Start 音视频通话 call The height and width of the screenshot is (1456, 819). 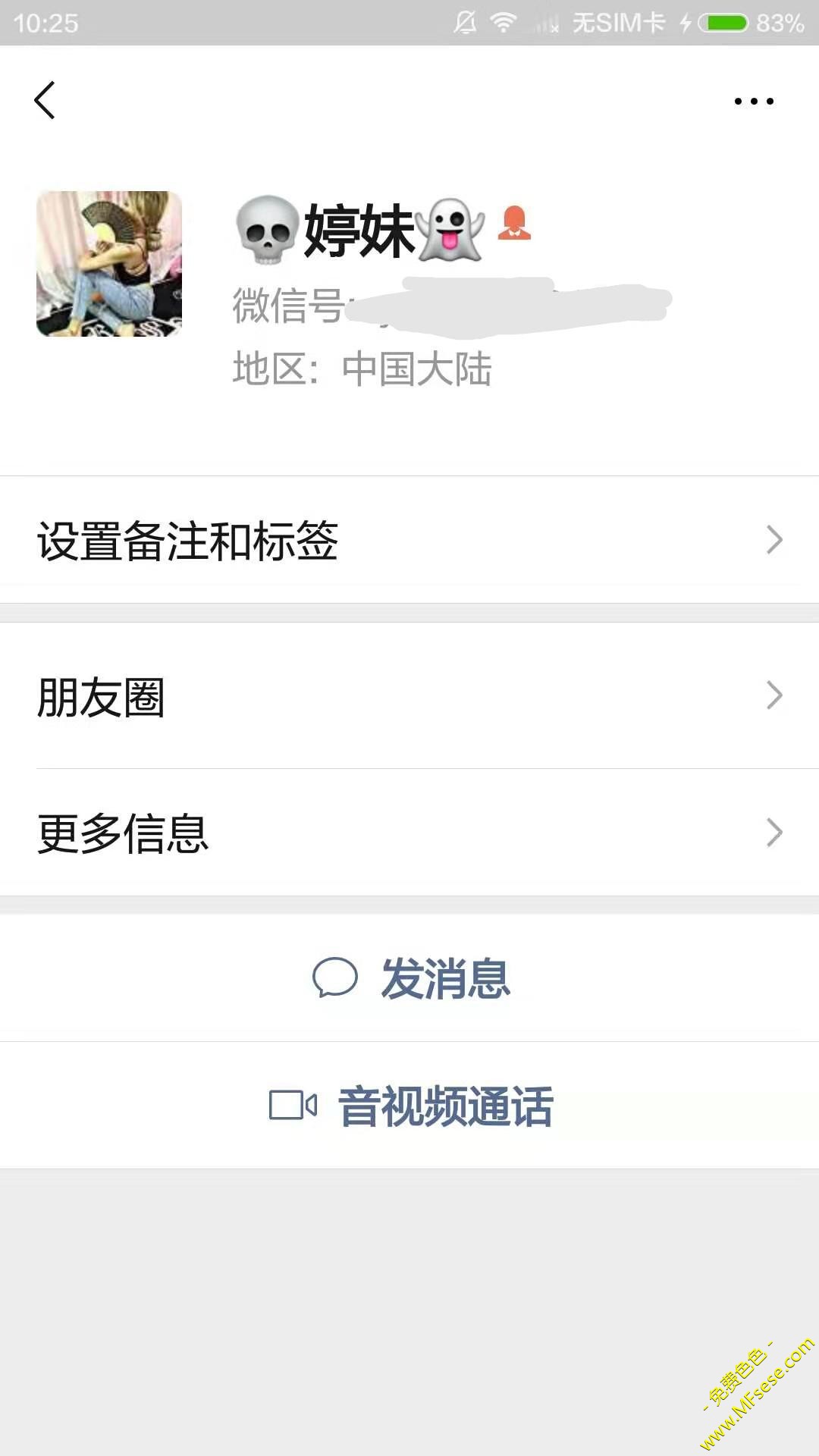pyautogui.click(x=411, y=1106)
